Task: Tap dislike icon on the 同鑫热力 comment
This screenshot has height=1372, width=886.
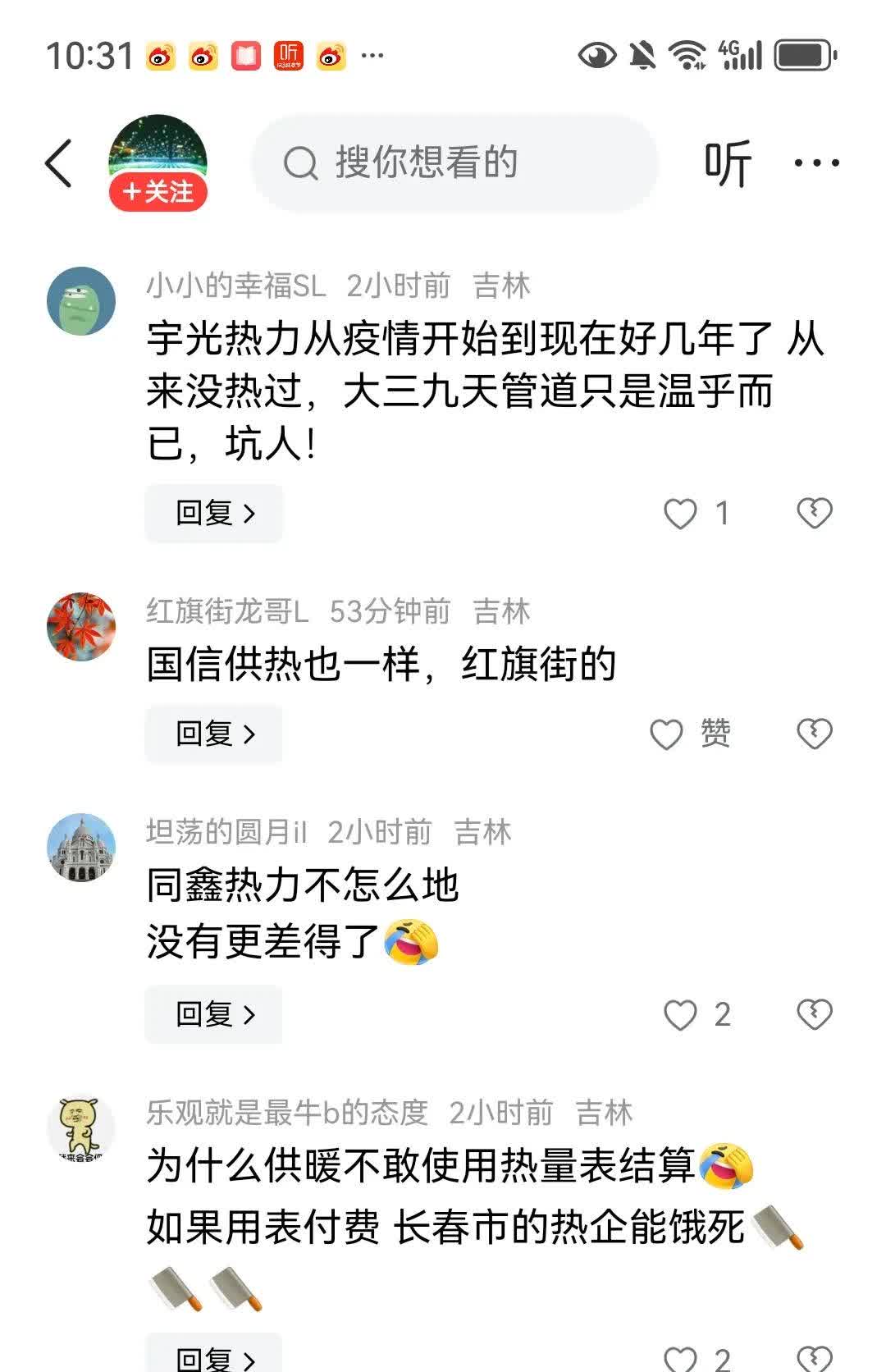Action: coord(813,1013)
